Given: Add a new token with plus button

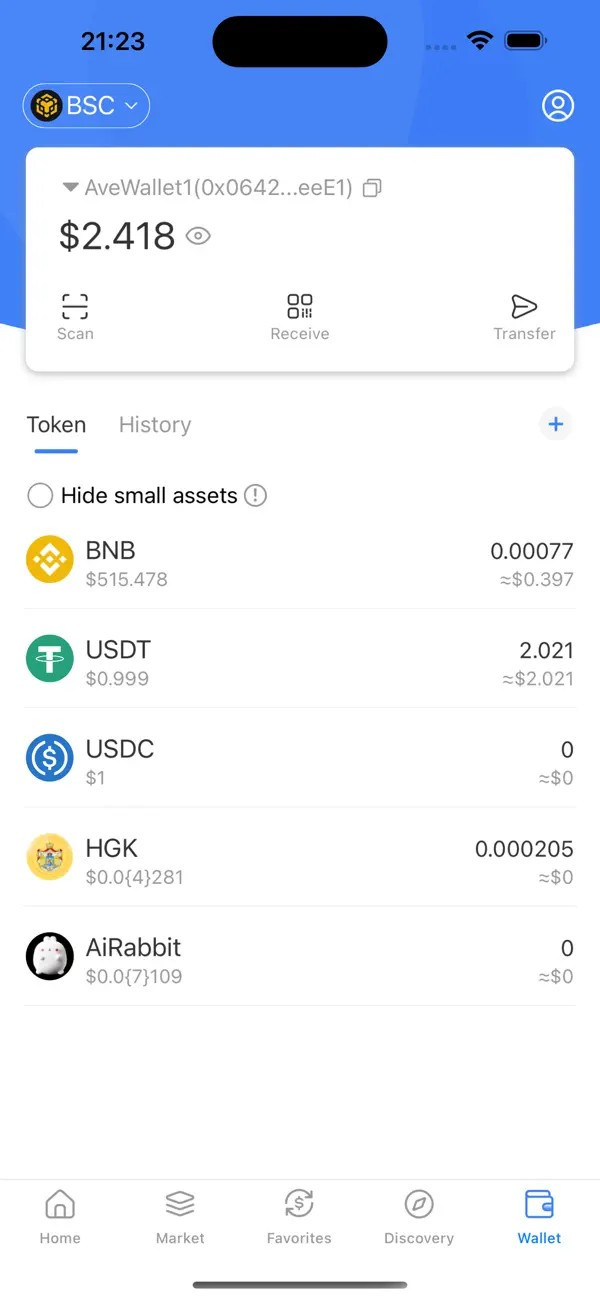Looking at the screenshot, I should 556,424.
